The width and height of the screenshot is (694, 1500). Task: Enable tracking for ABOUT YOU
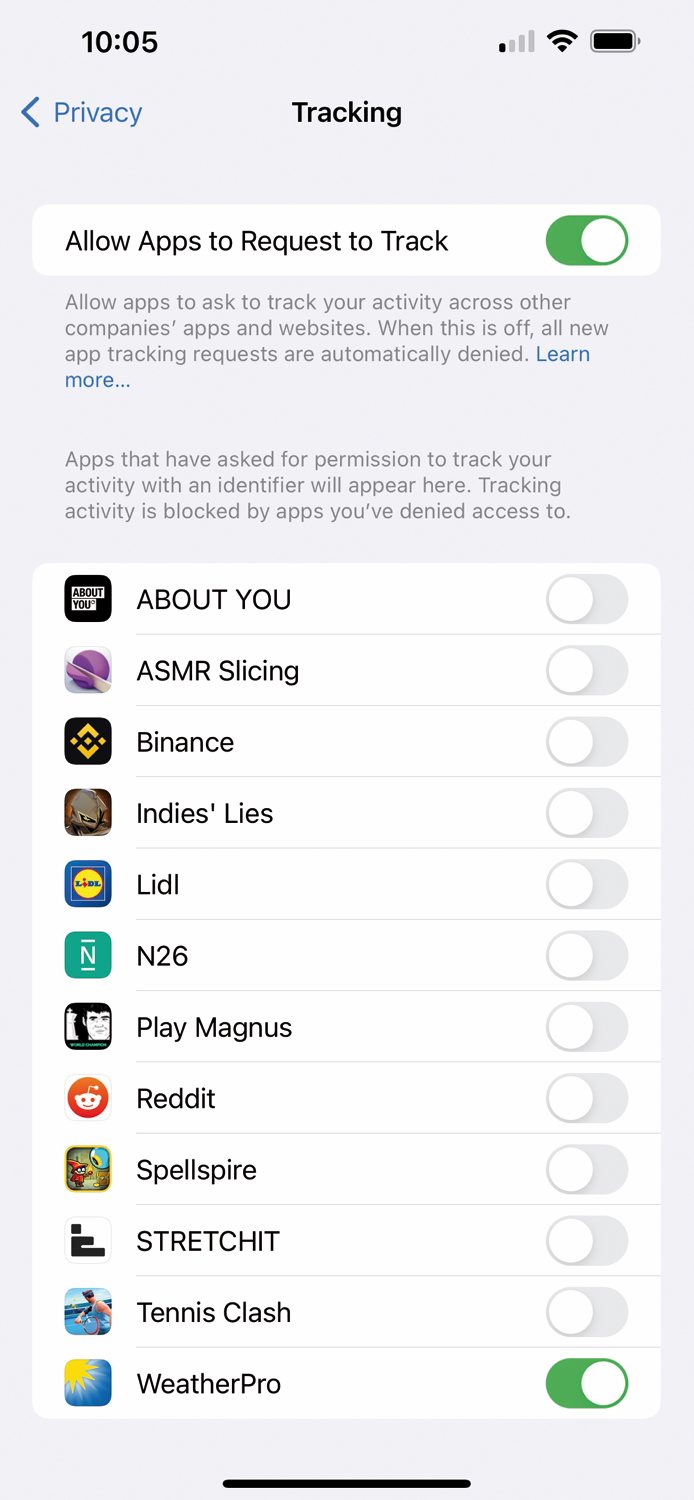coord(587,600)
